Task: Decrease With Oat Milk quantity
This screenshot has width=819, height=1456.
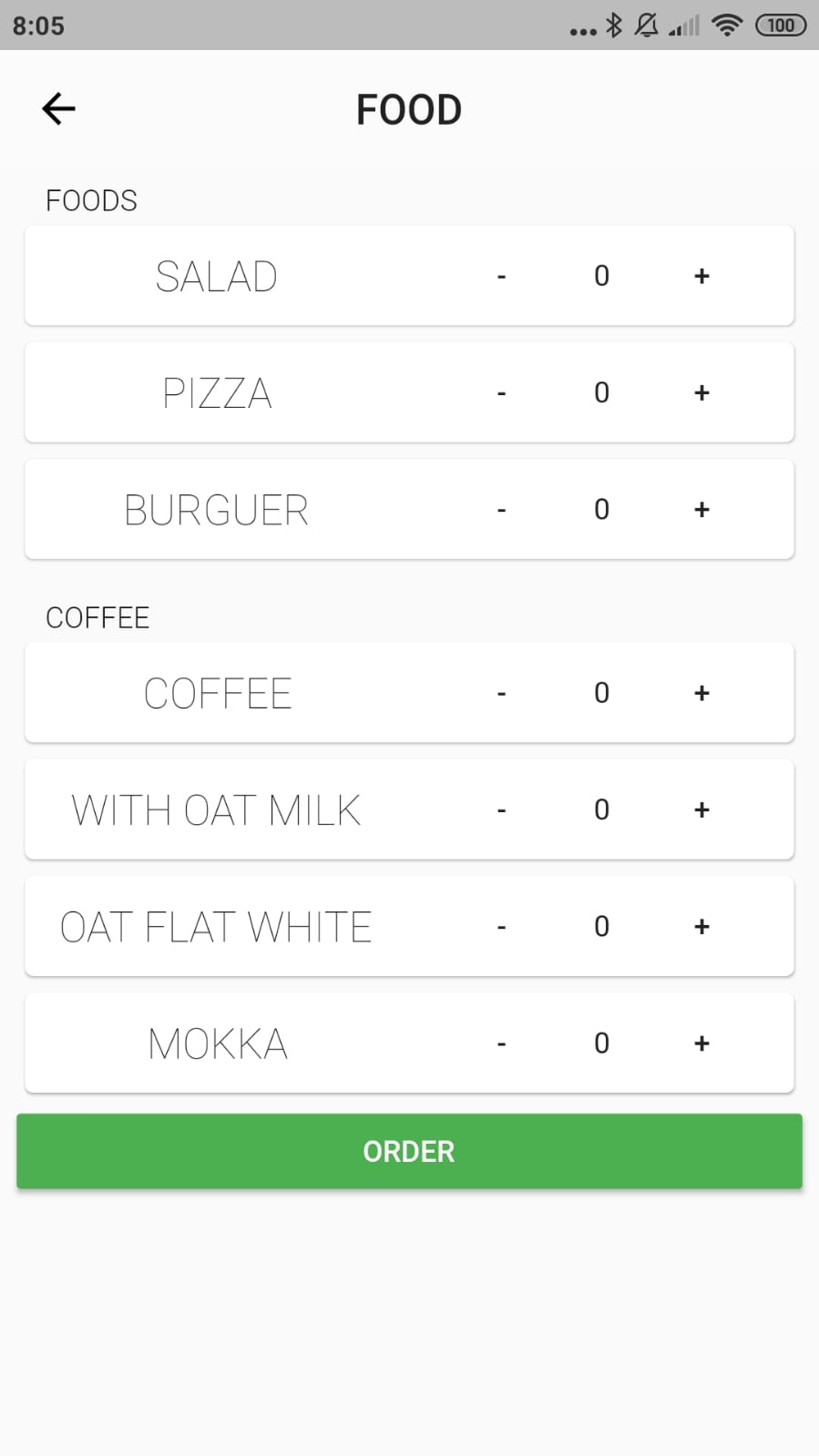Action: (x=501, y=809)
